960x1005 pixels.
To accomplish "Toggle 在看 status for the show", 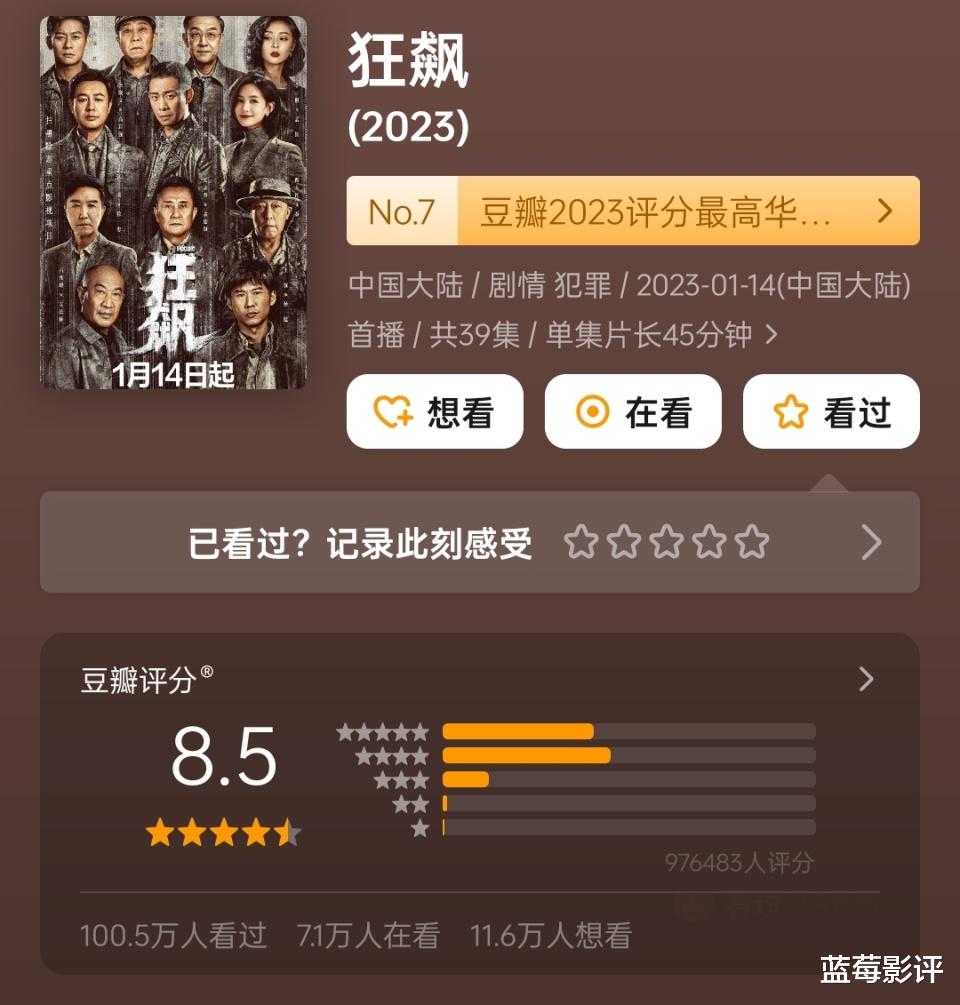I will click(x=632, y=411).
